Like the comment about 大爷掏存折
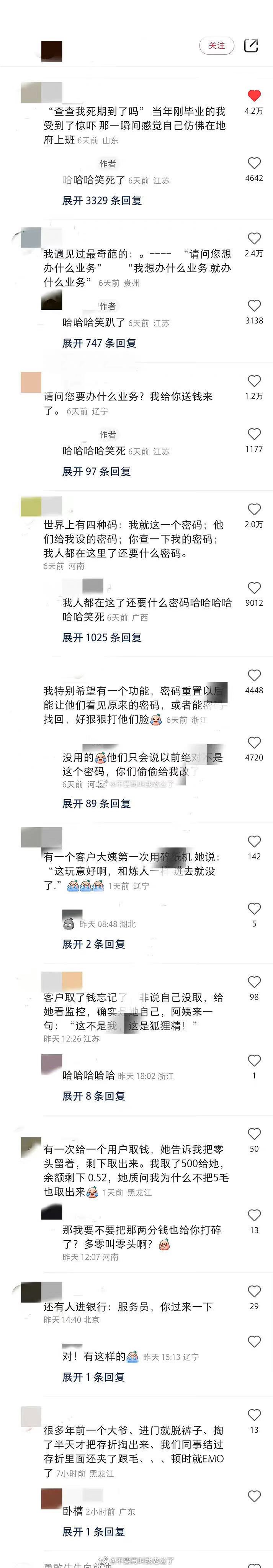 coord(254,1414)
